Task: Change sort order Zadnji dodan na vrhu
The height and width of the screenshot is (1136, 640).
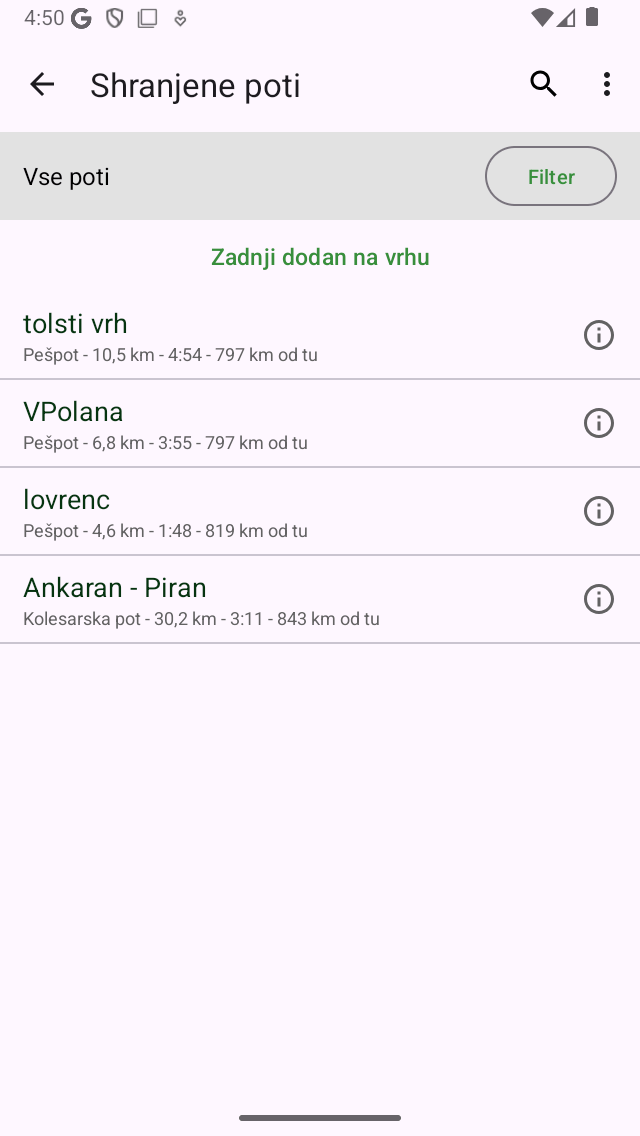Action: coord(320,257)
